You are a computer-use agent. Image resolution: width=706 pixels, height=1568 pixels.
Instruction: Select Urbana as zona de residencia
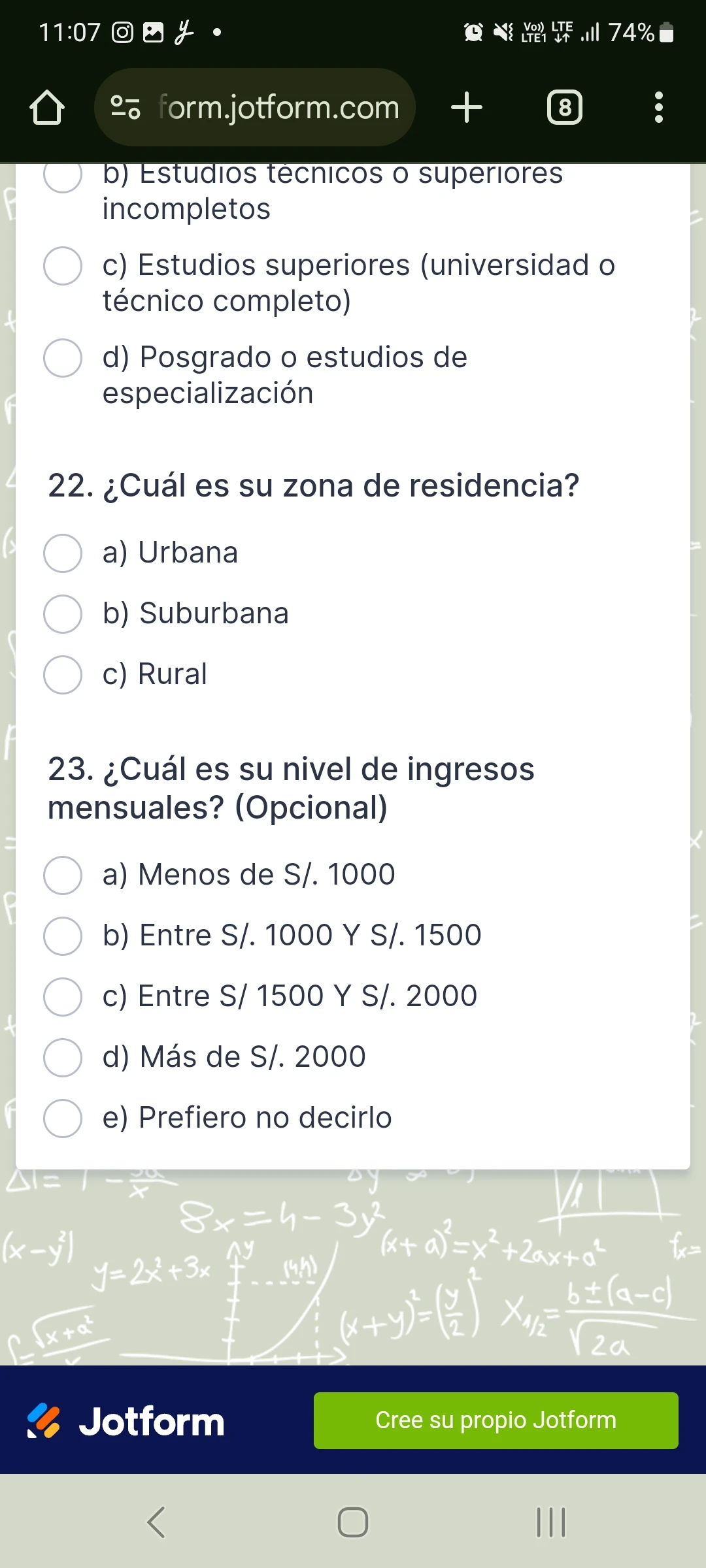coord(63,553)
